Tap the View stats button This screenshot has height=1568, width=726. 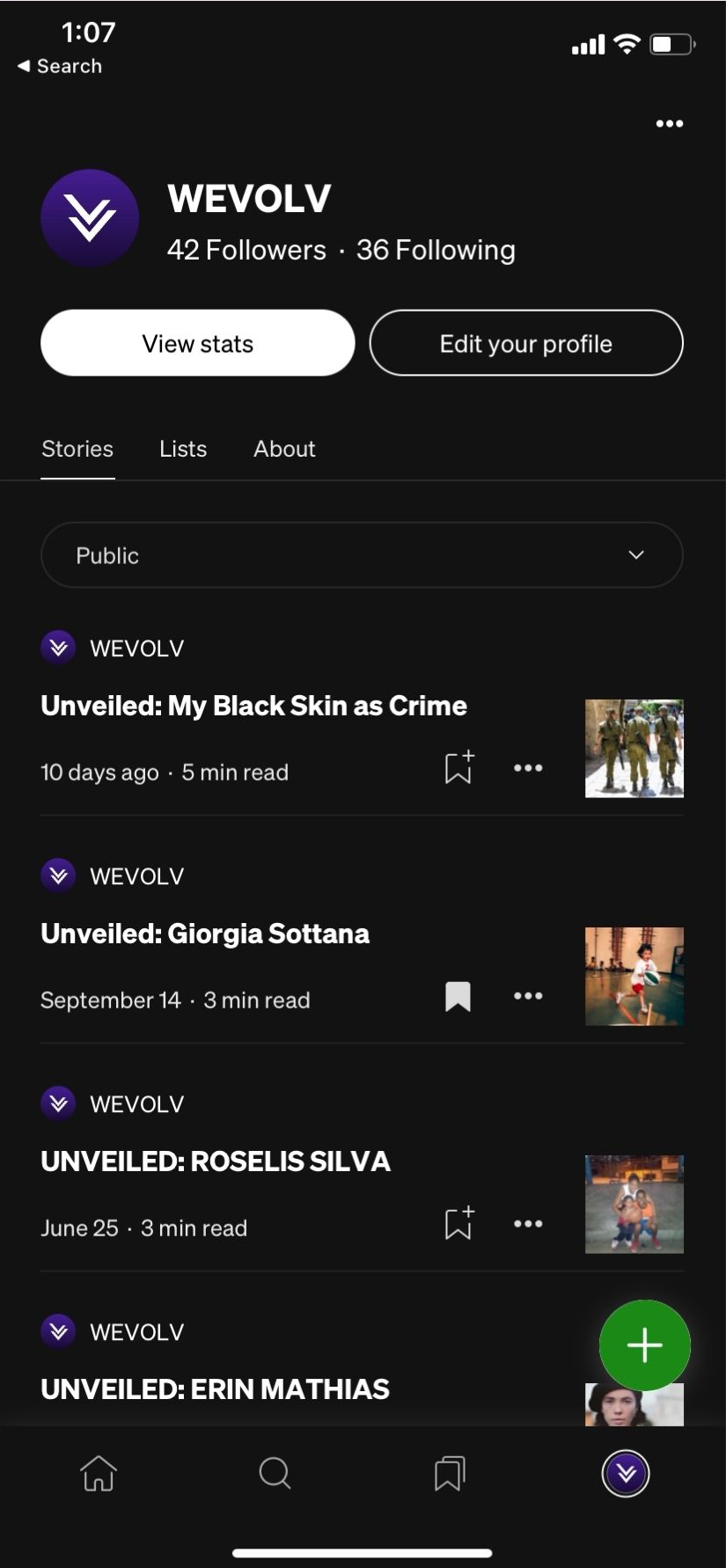point(197,343)
